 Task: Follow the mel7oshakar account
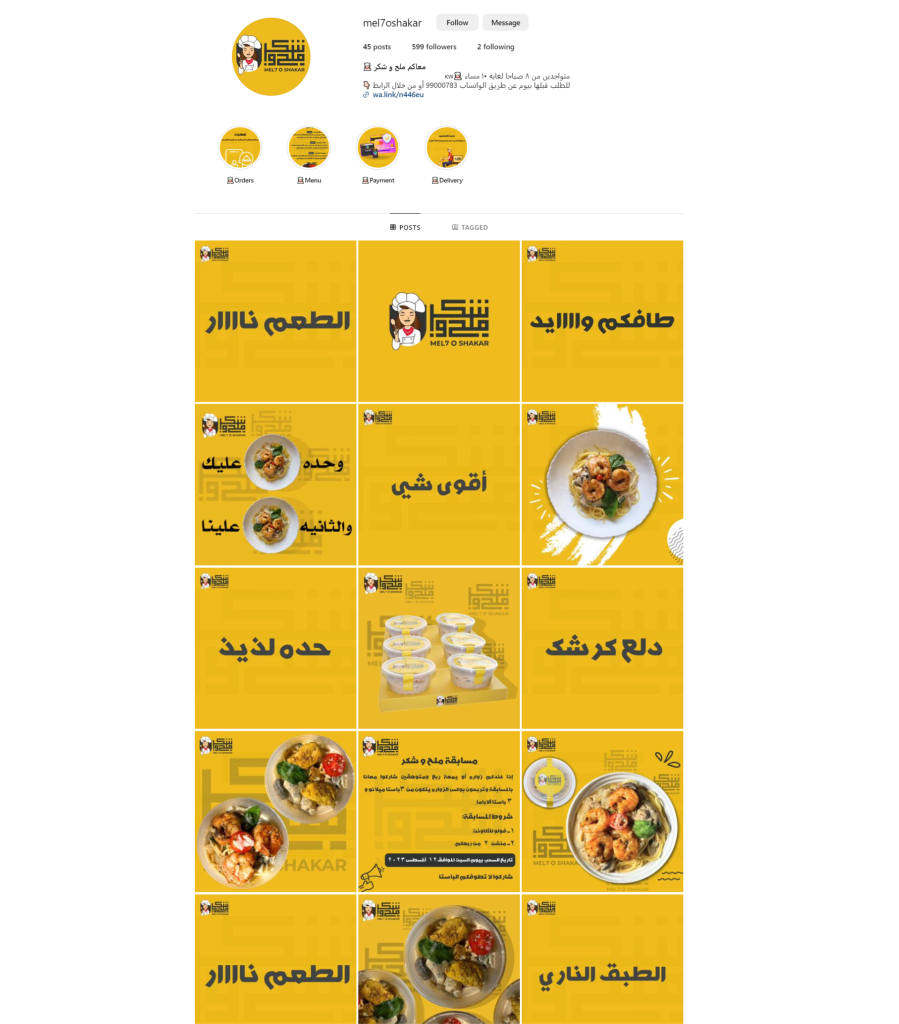pyautogui.click(x=457, y=23)
